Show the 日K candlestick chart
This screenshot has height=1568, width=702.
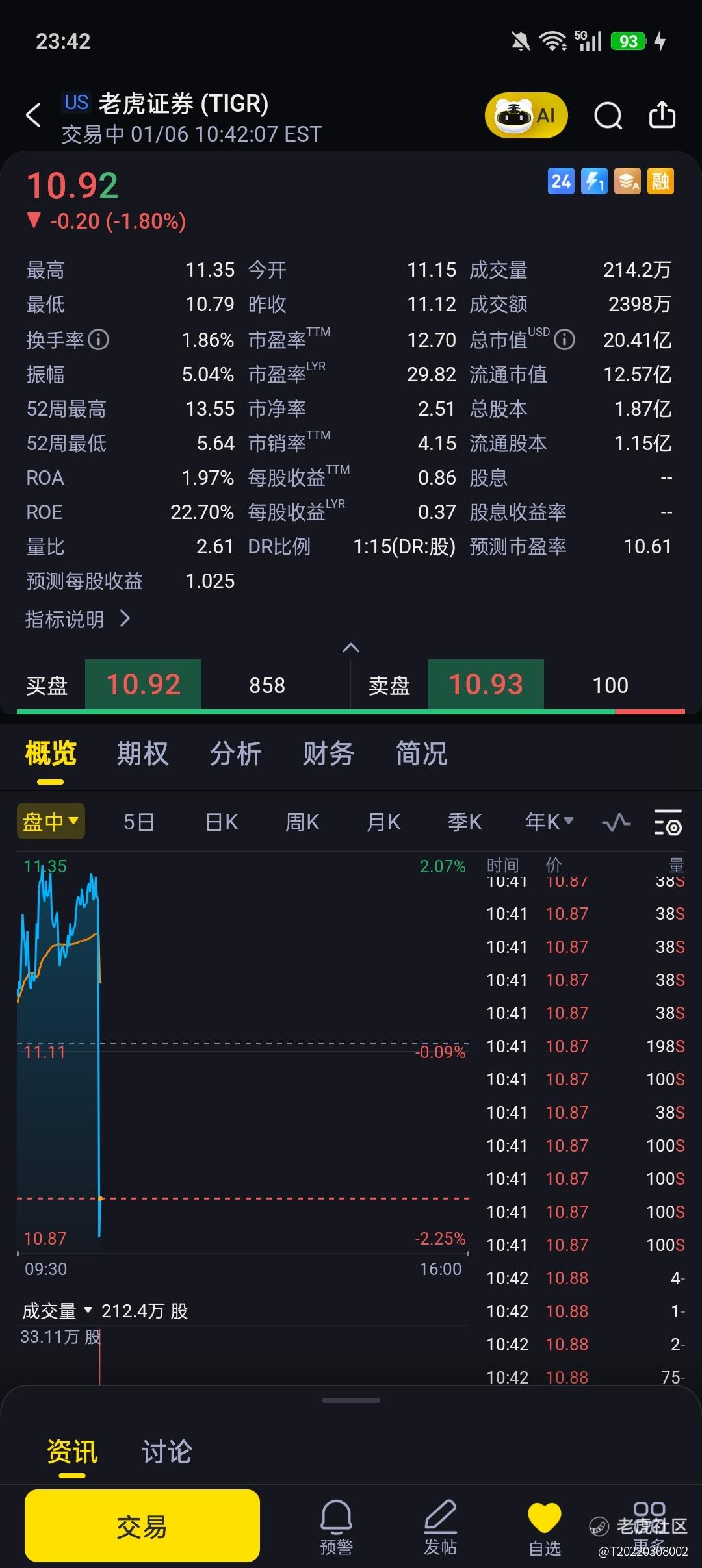[222, 822]
